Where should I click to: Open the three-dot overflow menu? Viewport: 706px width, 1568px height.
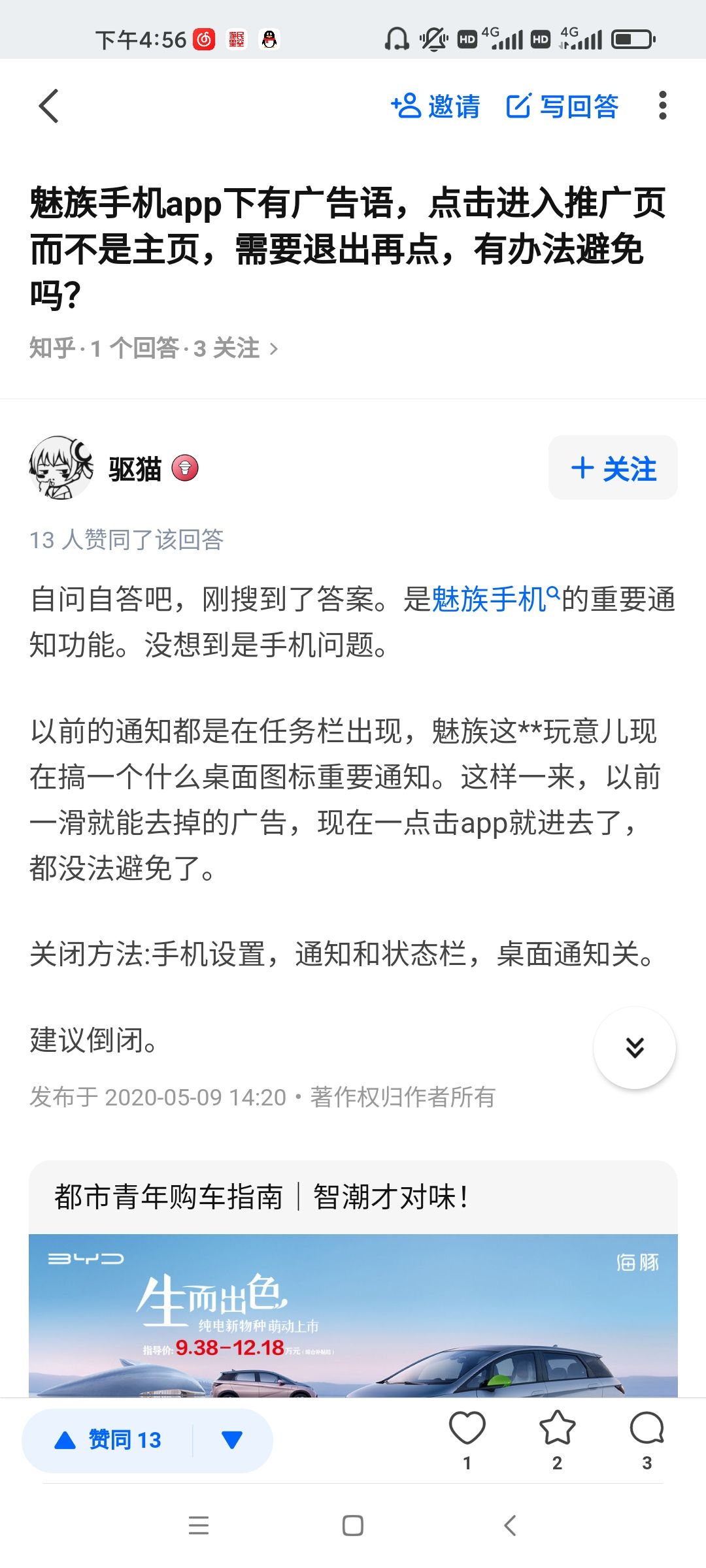[x=662, y=106]
